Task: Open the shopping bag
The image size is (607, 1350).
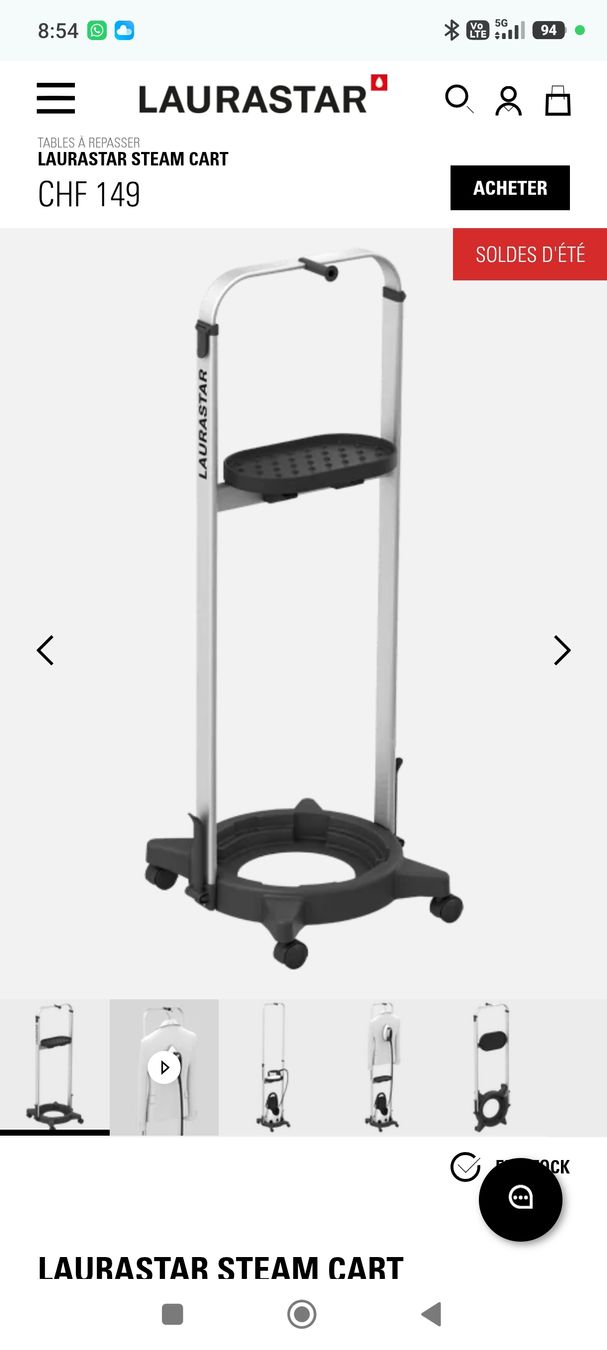Action: pos(558,100)
